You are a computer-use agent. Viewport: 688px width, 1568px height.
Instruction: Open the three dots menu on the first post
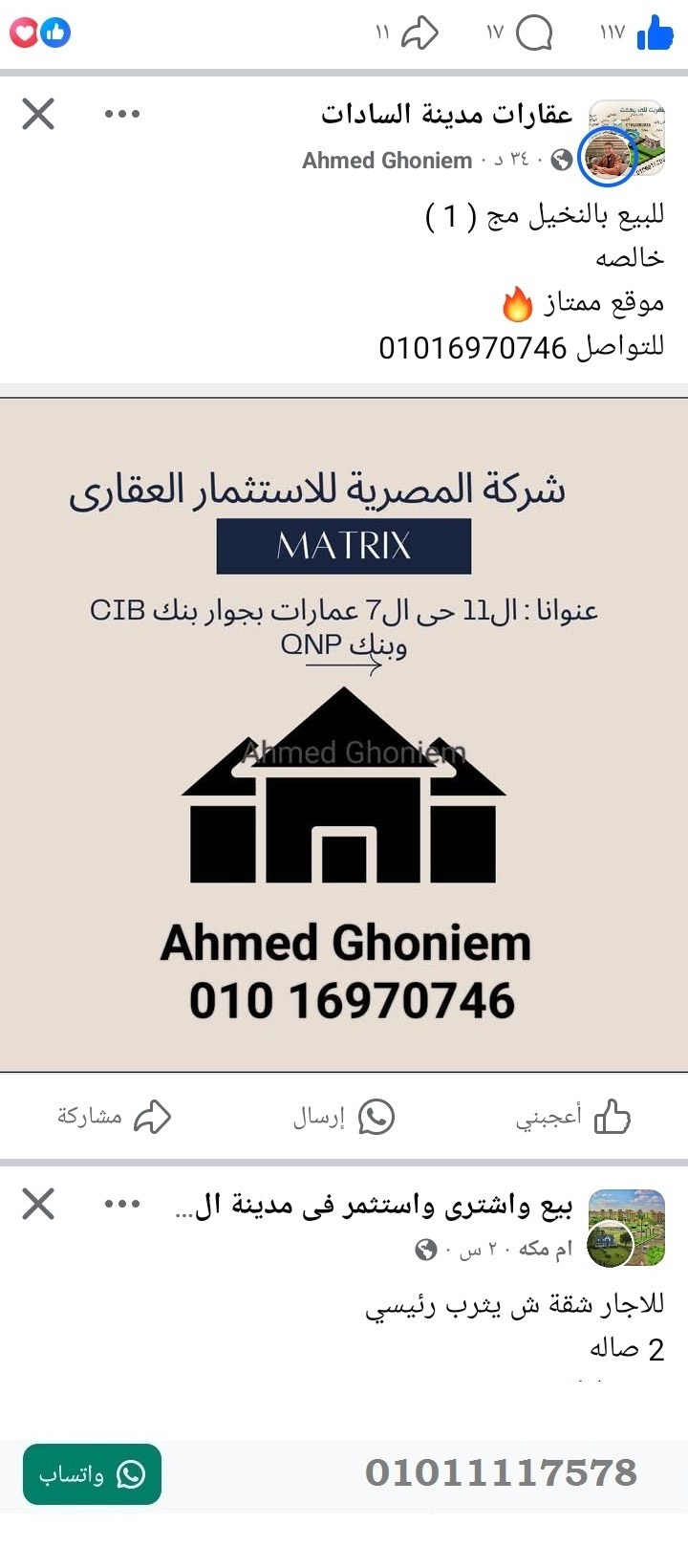point(120,115)
